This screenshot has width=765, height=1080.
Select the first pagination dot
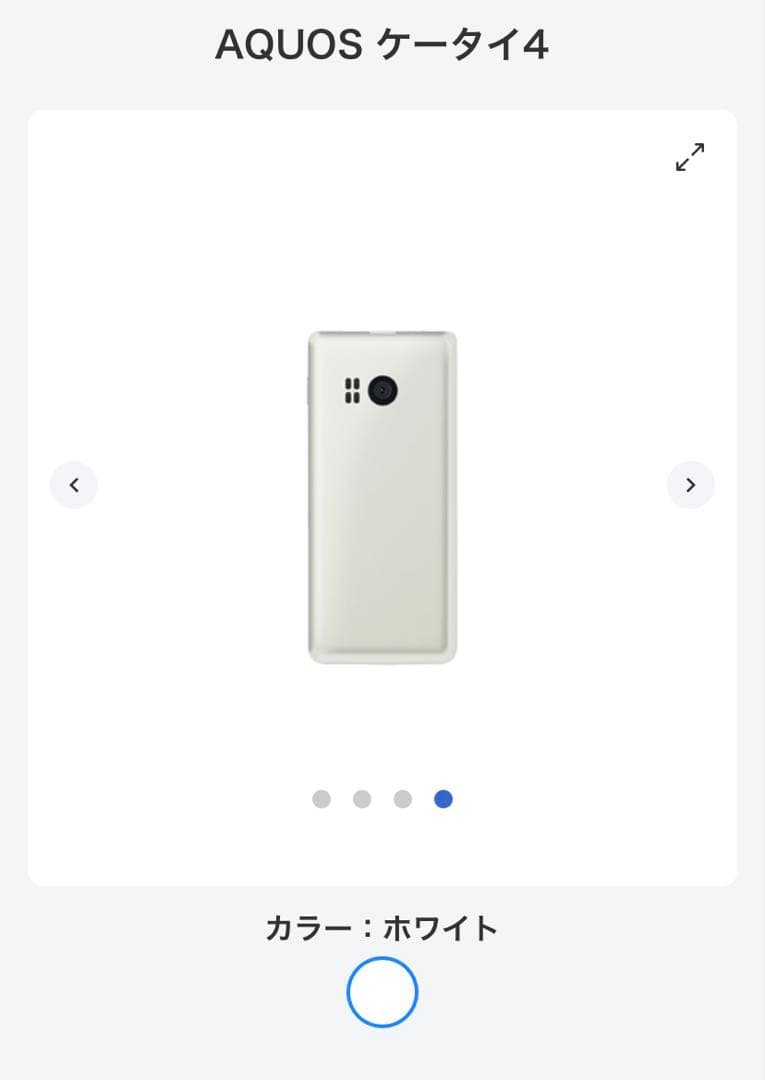coord(322,800)
